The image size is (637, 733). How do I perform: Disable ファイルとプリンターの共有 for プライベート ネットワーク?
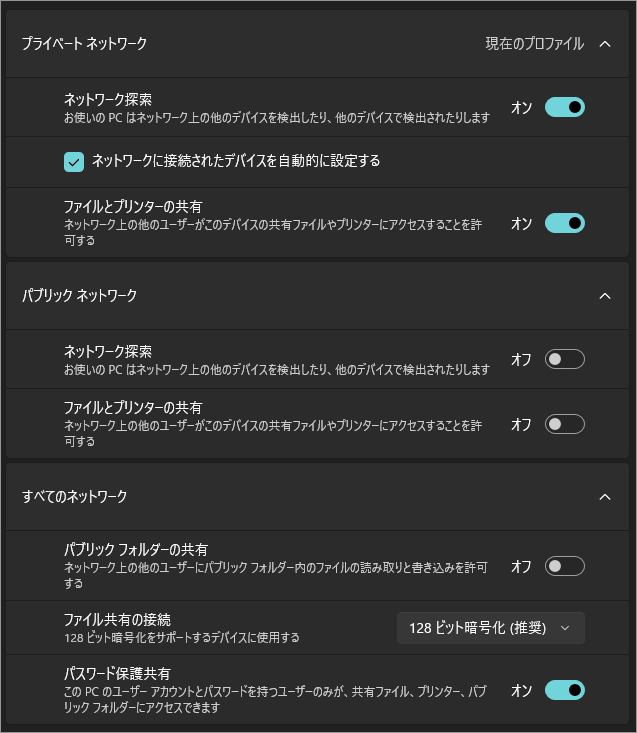(564, 222)
